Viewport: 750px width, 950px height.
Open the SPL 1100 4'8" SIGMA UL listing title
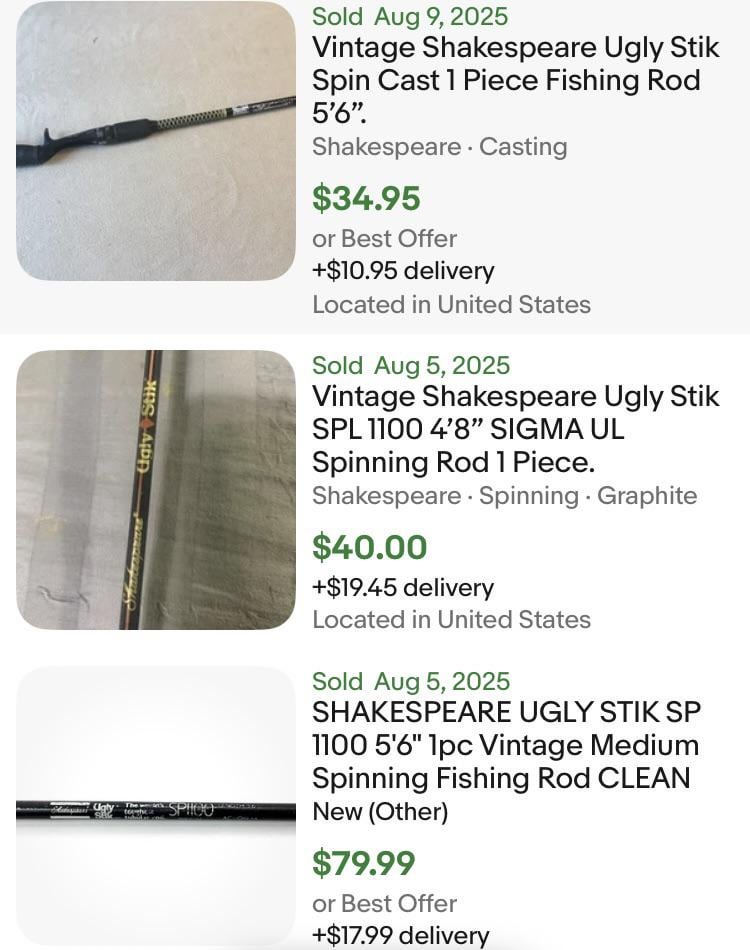tap(514, 429)
